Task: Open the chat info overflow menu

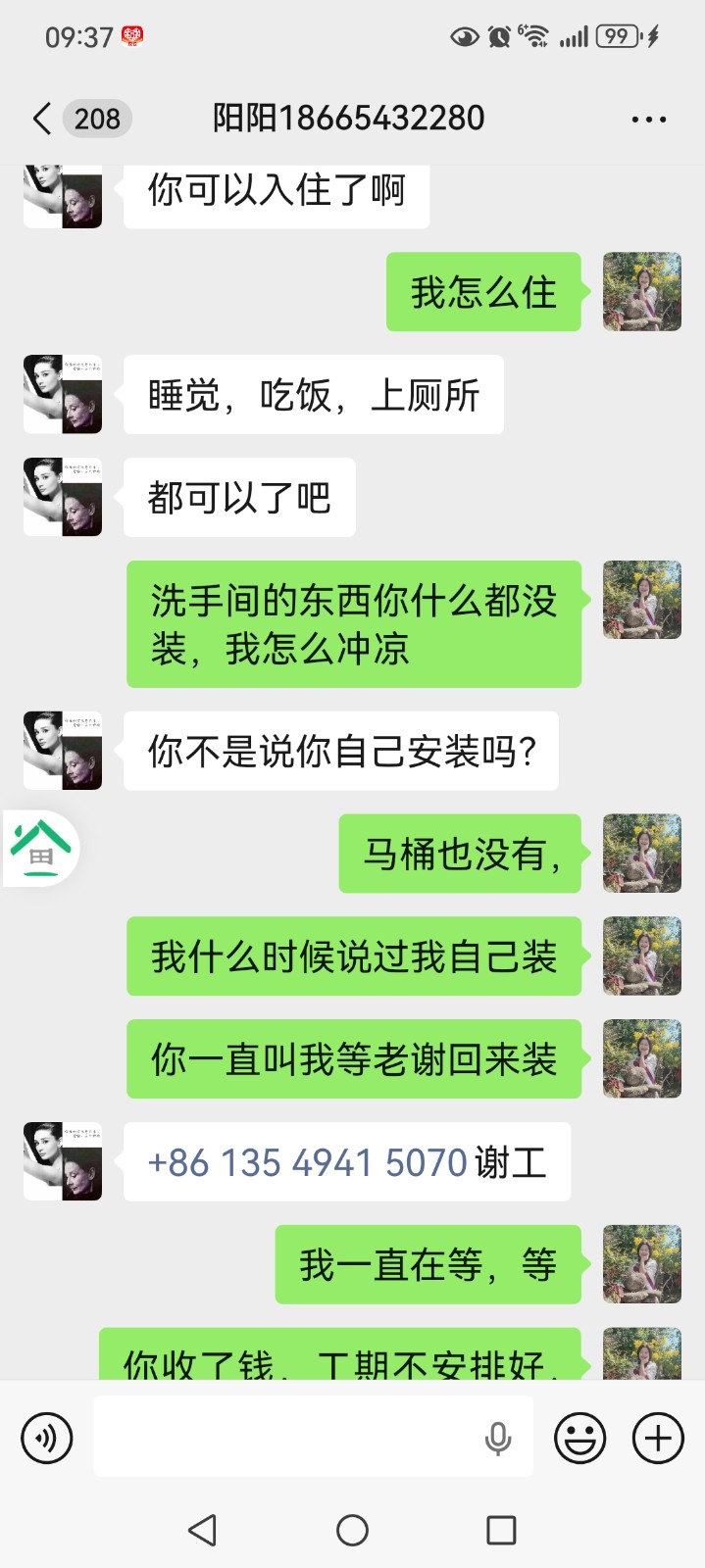Action: tap(648, 120)
